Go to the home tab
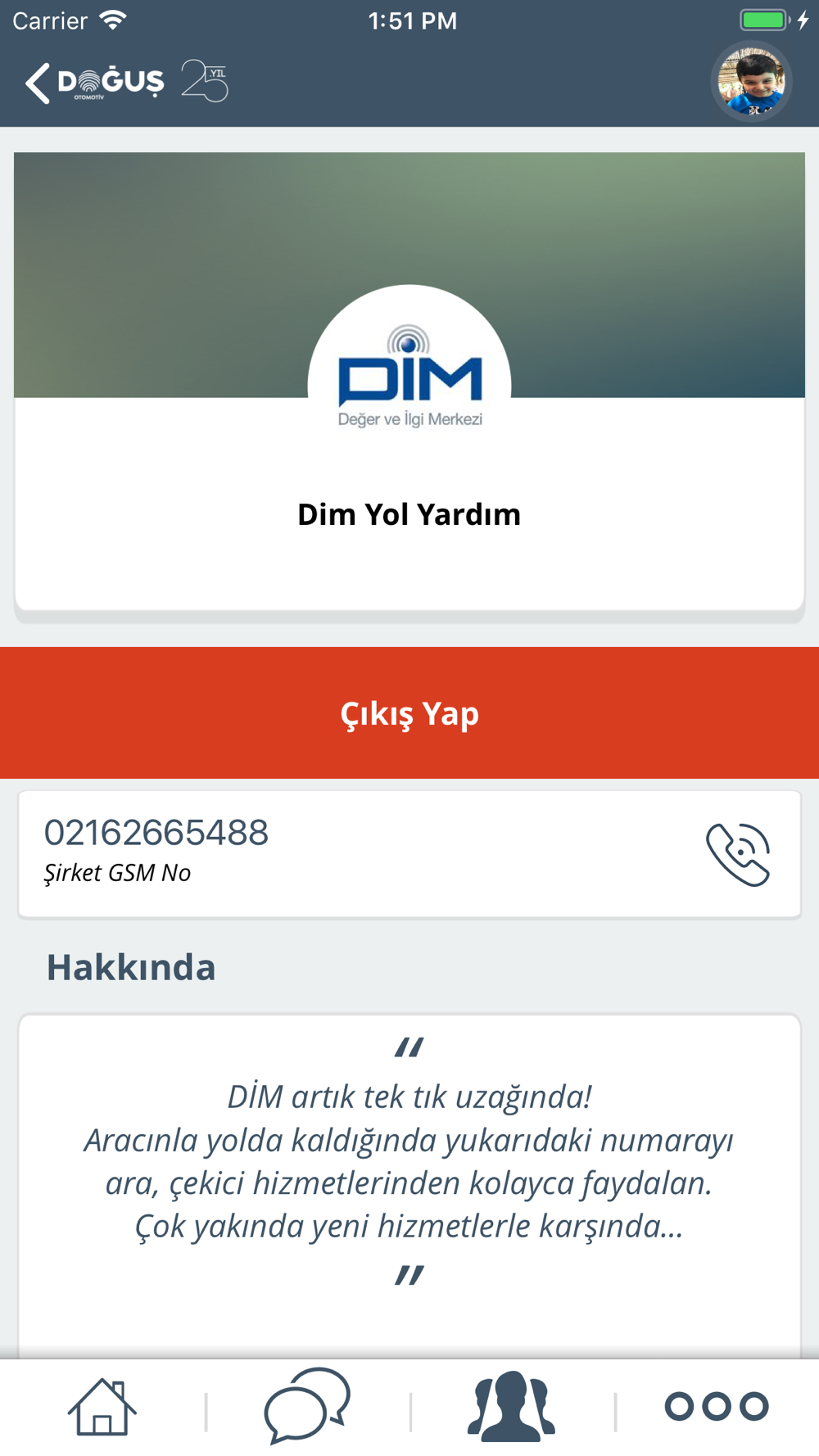819x1456 pixels. 102,1406
